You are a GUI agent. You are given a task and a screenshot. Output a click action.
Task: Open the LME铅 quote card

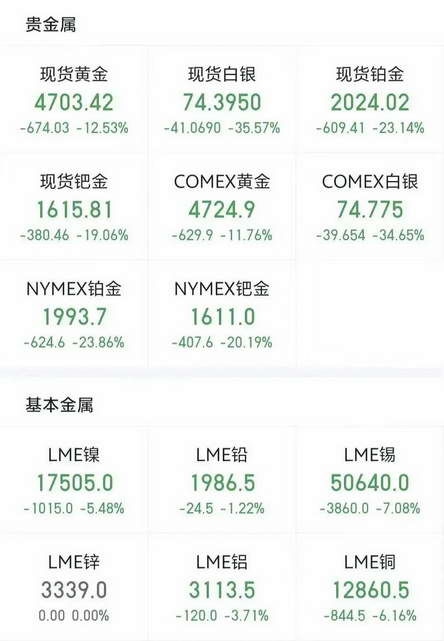[x=222, y=480]
